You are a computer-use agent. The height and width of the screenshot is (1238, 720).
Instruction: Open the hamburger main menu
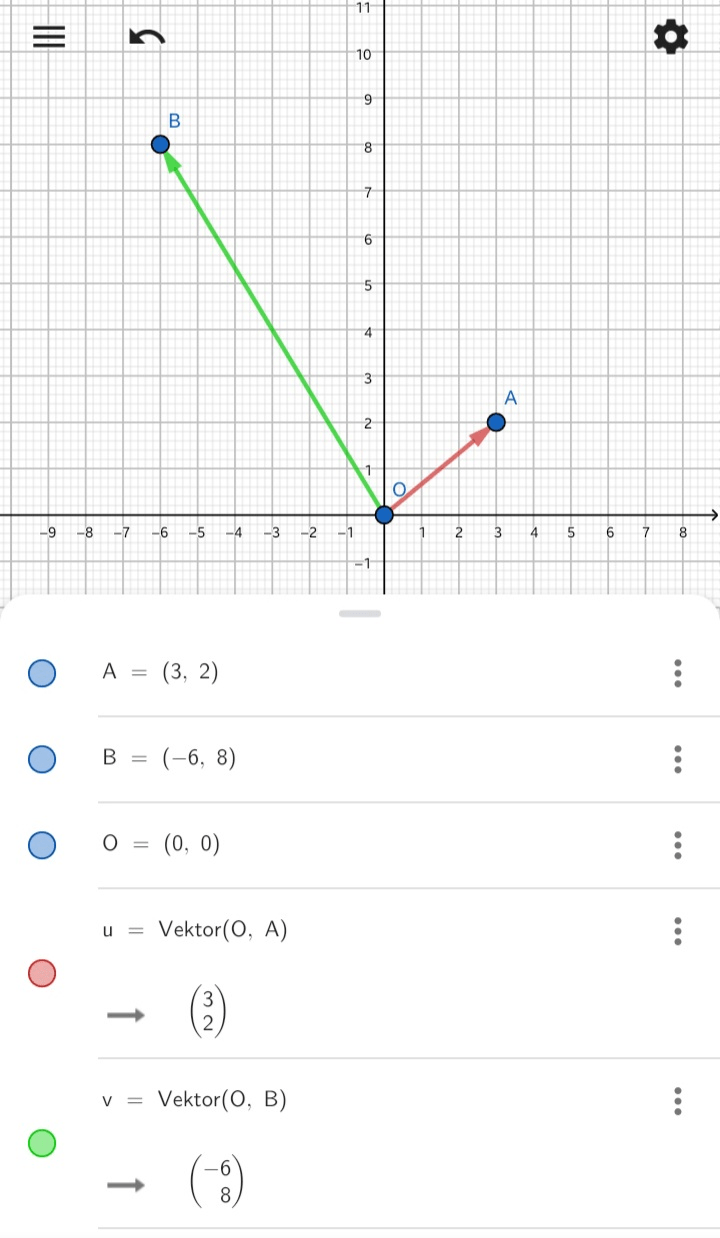point(49,37)
